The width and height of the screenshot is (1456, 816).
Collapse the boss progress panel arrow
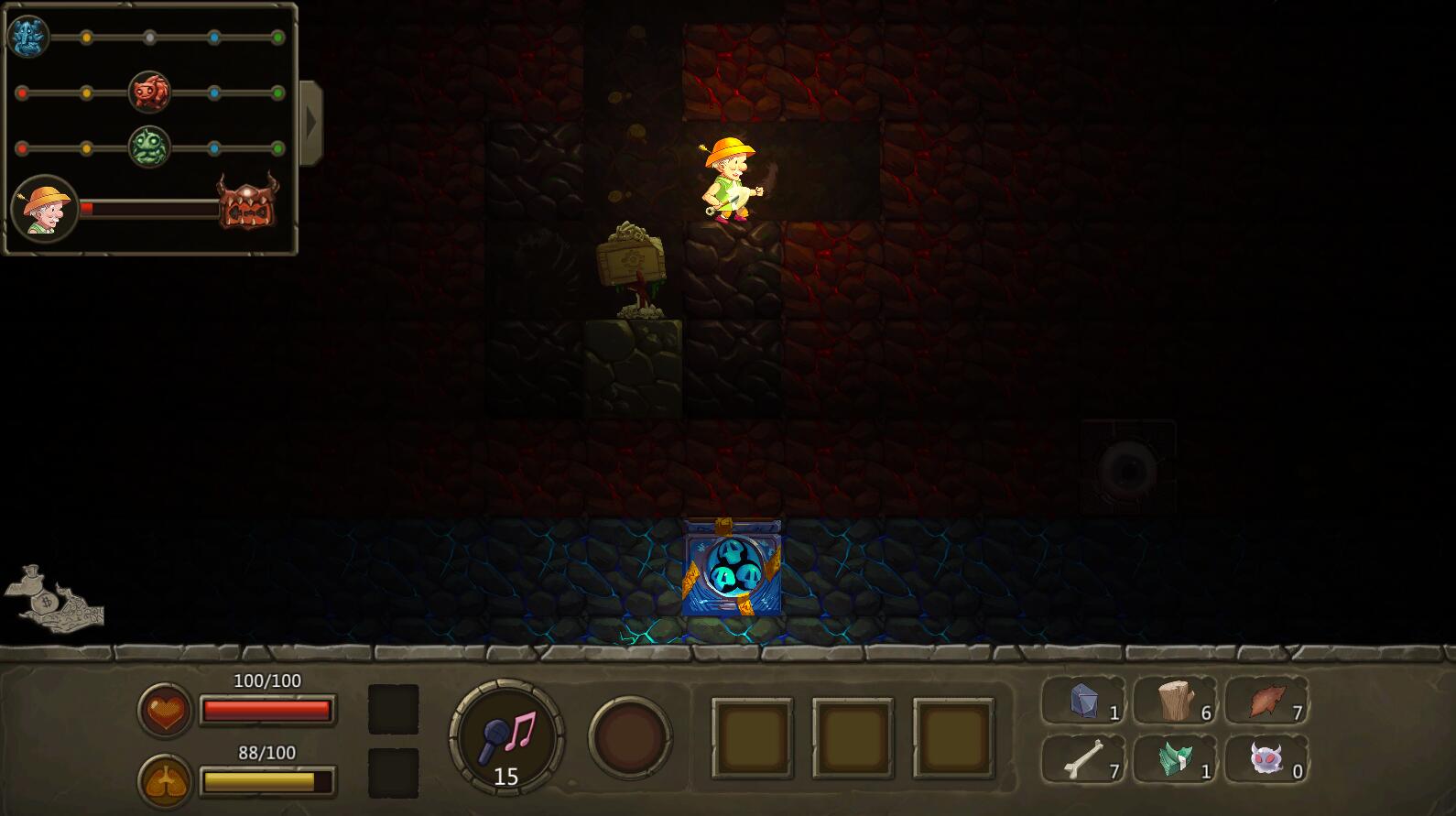coord(311,123)
